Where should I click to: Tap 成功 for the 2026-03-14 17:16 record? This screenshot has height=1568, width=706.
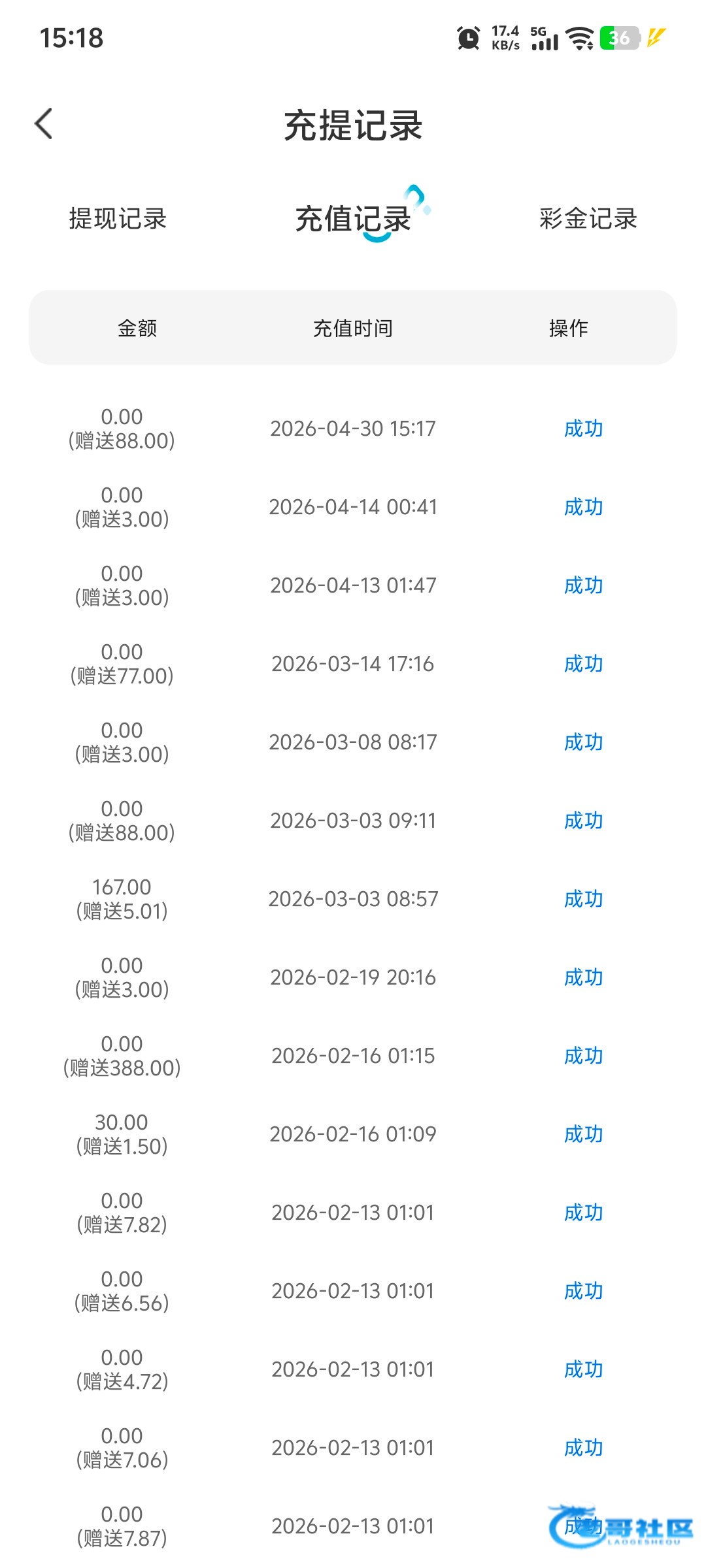pyautogui.click(x=583, y=664)
